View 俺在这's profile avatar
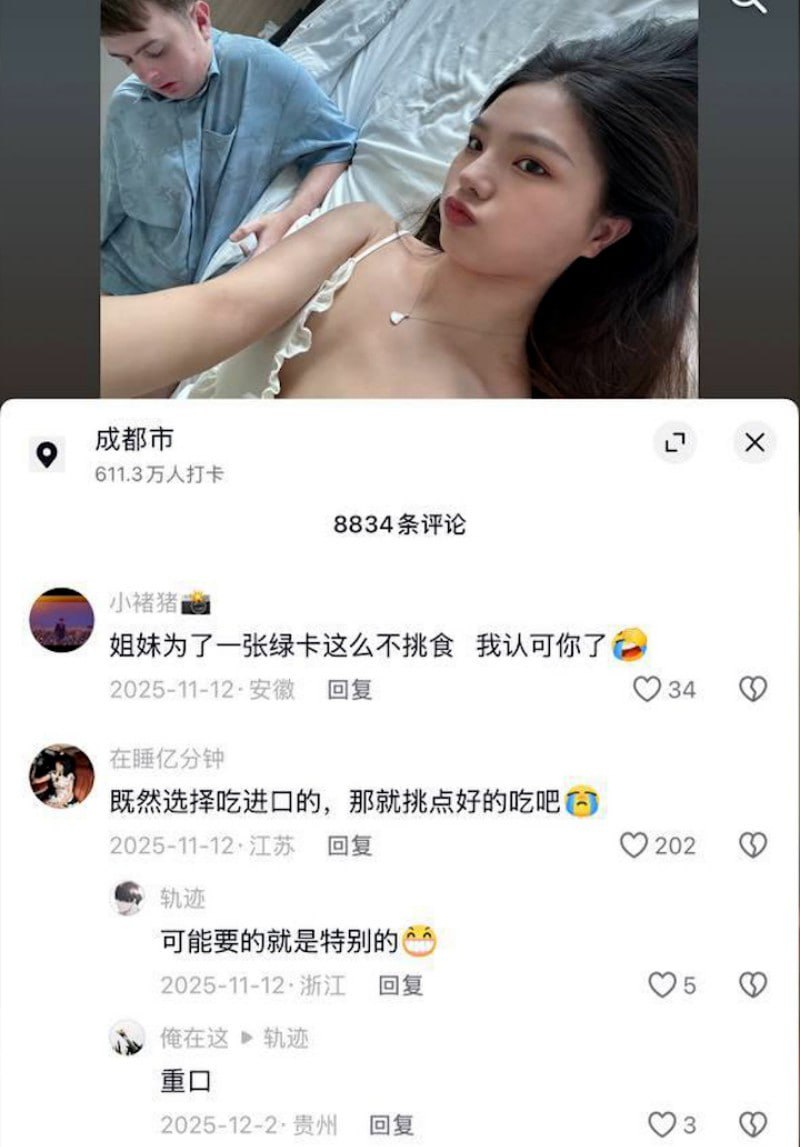 point(127,1037)
